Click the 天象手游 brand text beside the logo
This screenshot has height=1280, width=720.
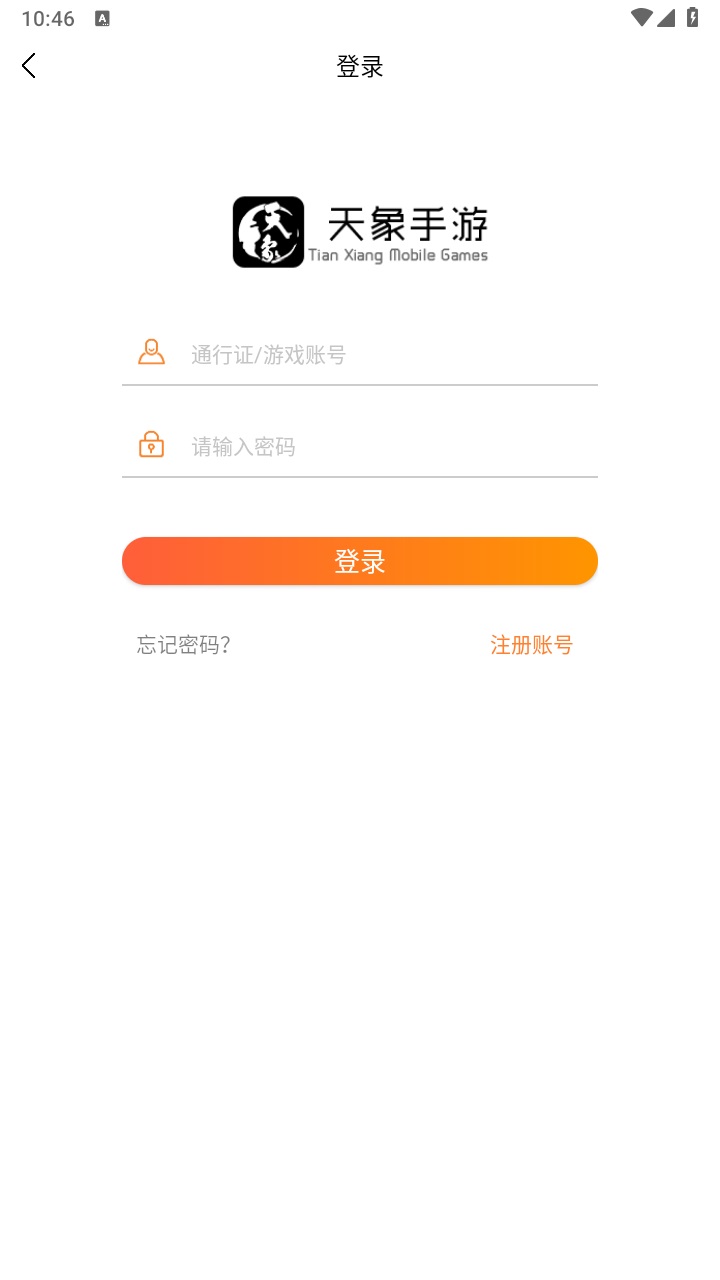410,226
